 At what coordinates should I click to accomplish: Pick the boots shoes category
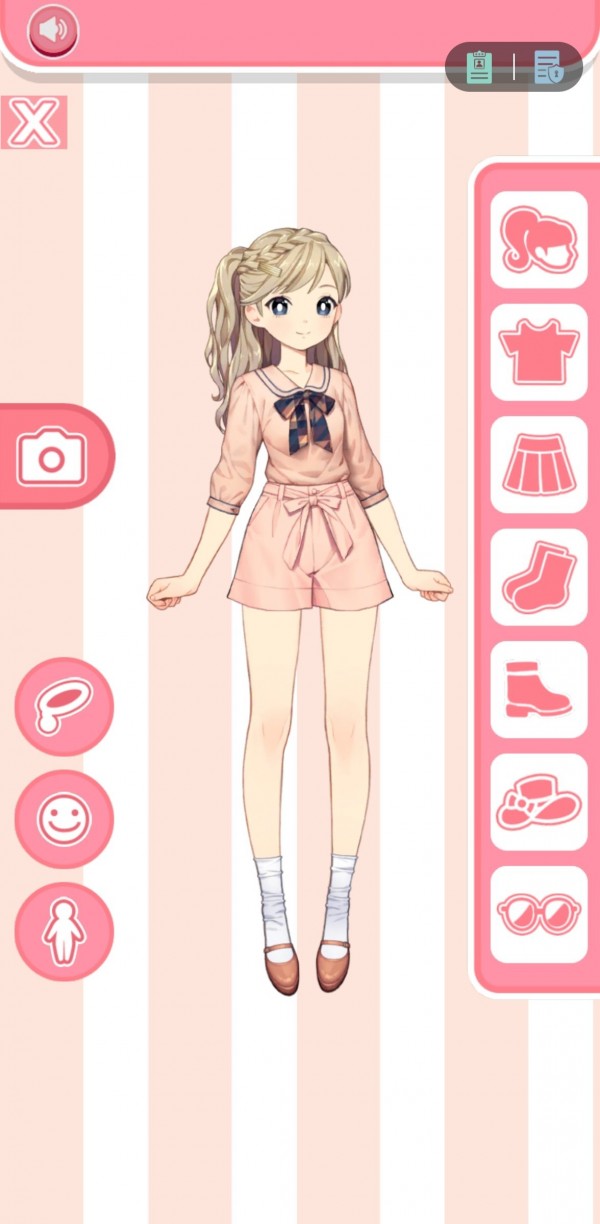539,690
